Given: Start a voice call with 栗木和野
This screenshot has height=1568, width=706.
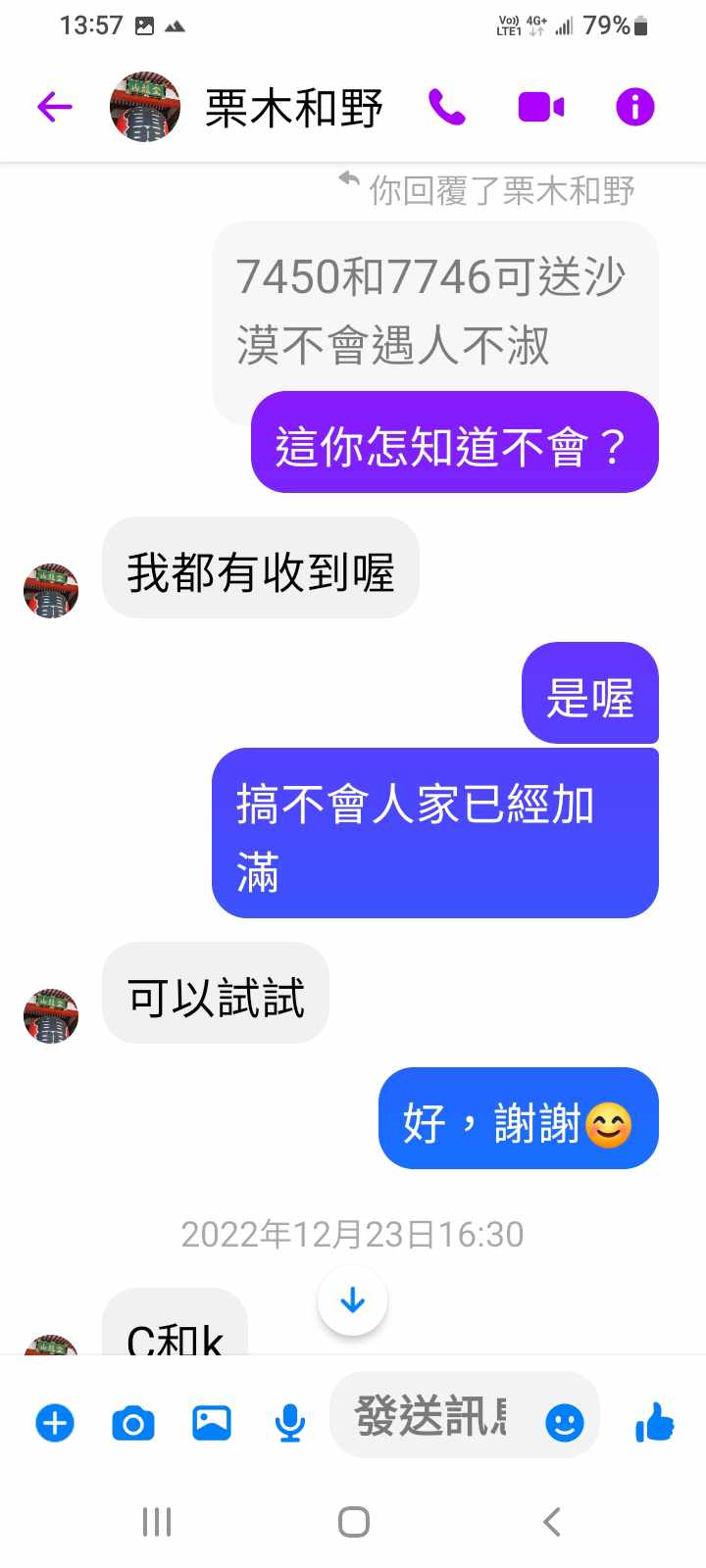Looking at the screenshot, I should pos(447,107).
